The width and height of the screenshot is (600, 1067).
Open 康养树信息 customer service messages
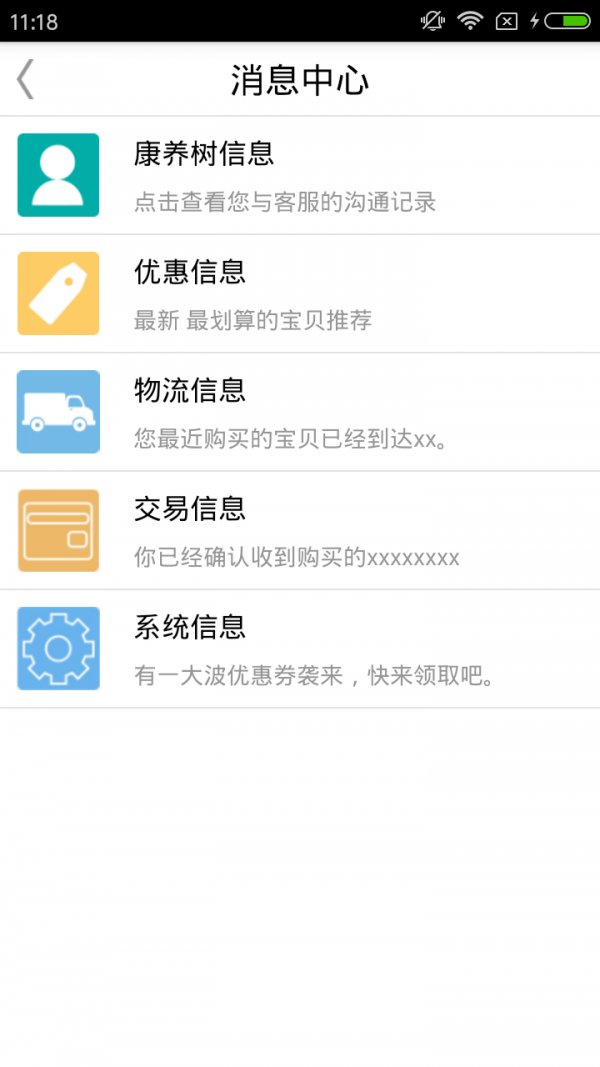[300, 175]
